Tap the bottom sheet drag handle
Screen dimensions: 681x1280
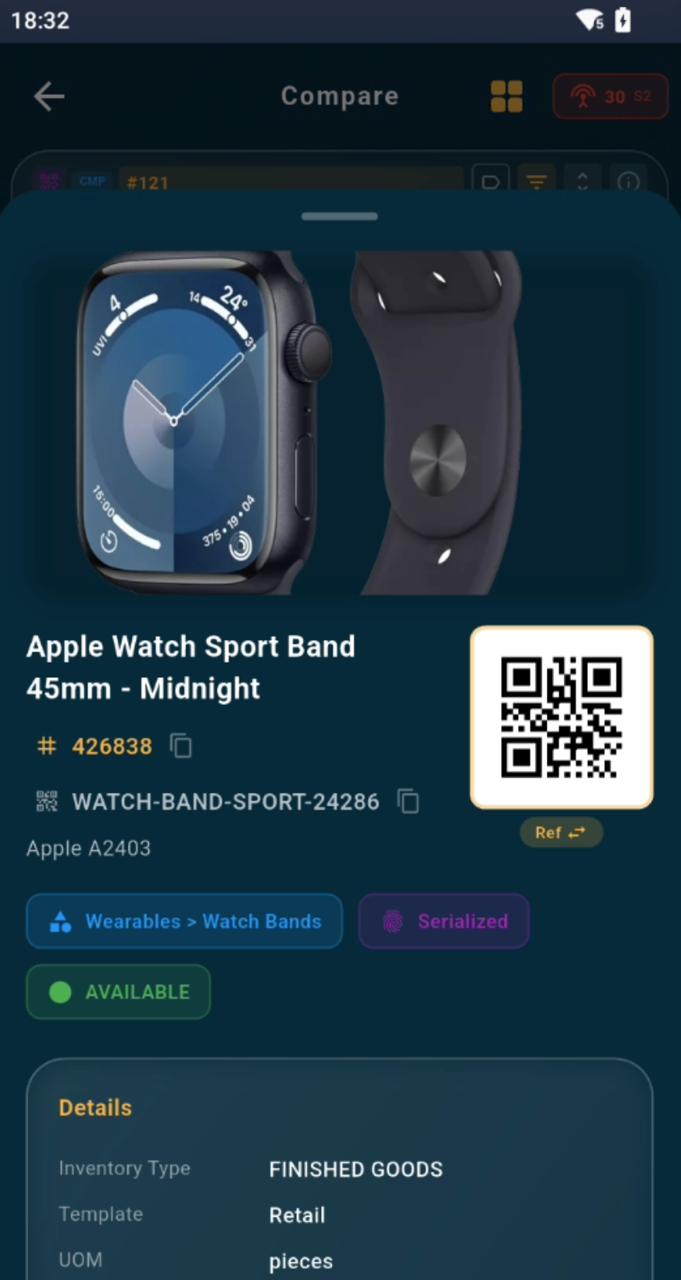(340, 216)
